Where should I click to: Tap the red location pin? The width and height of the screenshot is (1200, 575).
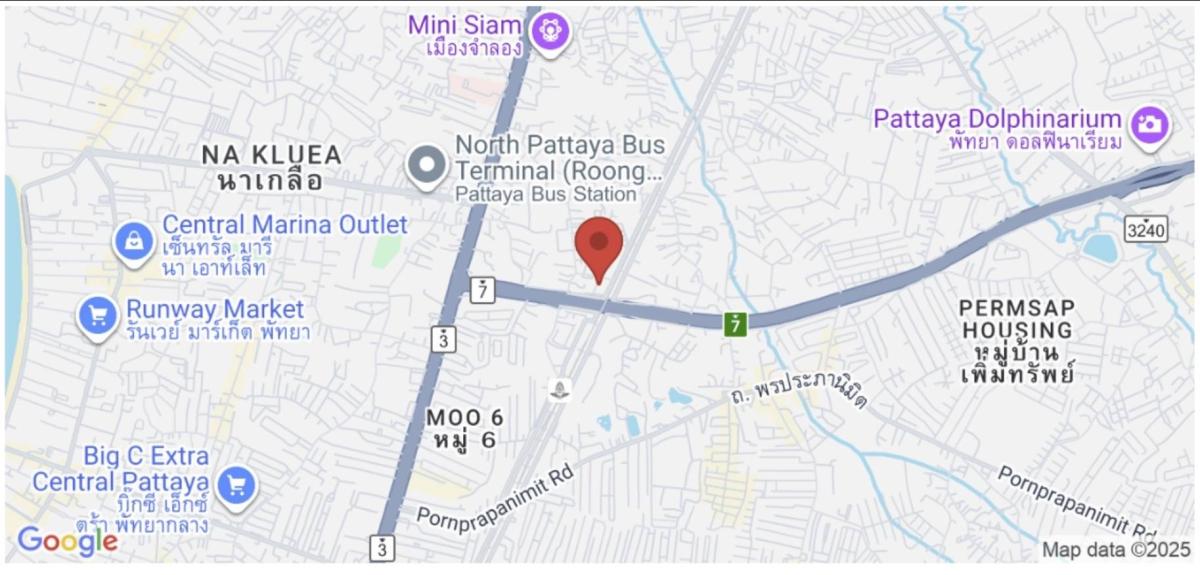click(x=599, y=246)
